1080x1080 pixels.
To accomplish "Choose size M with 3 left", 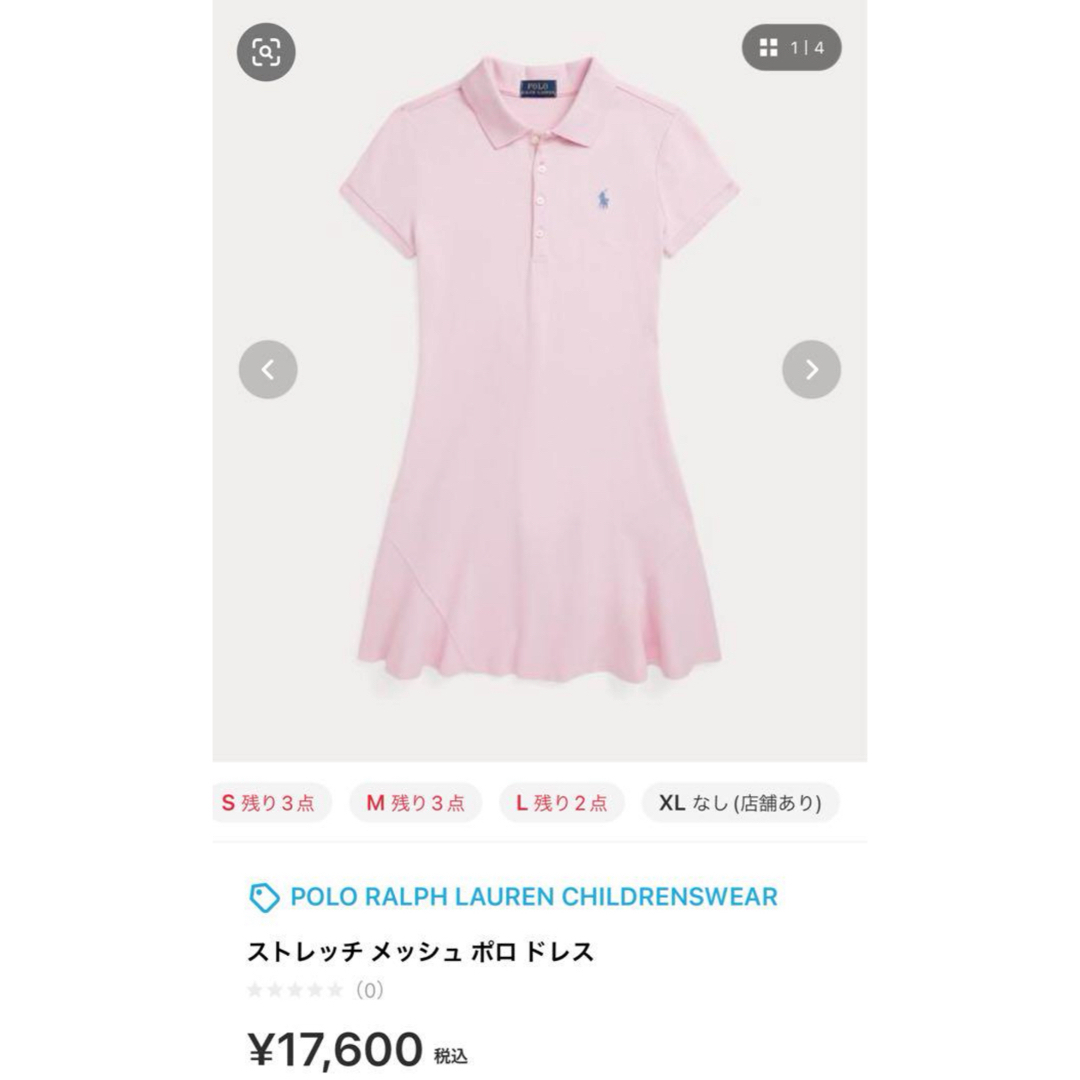I will [x=415, y=802].
